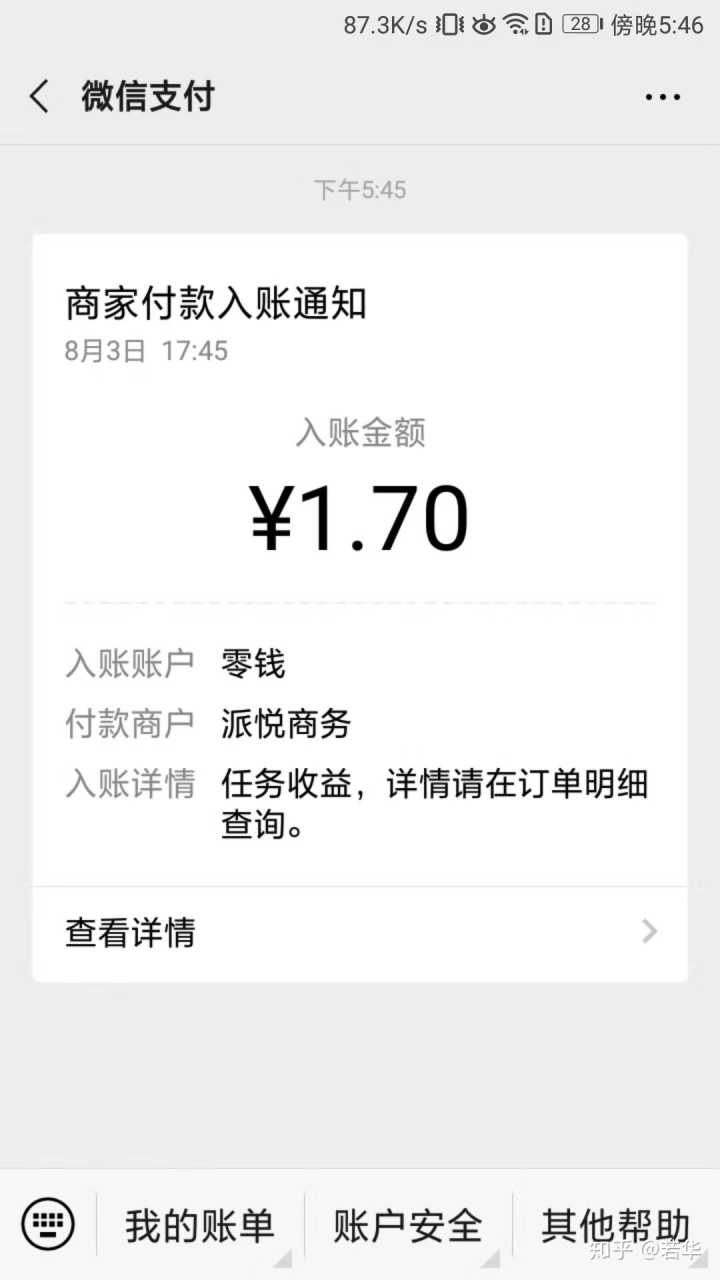The height and width of the screenshot is (1280, 720).
Task: Open 查看详情 for the payment
Action: tap(360, 932)
